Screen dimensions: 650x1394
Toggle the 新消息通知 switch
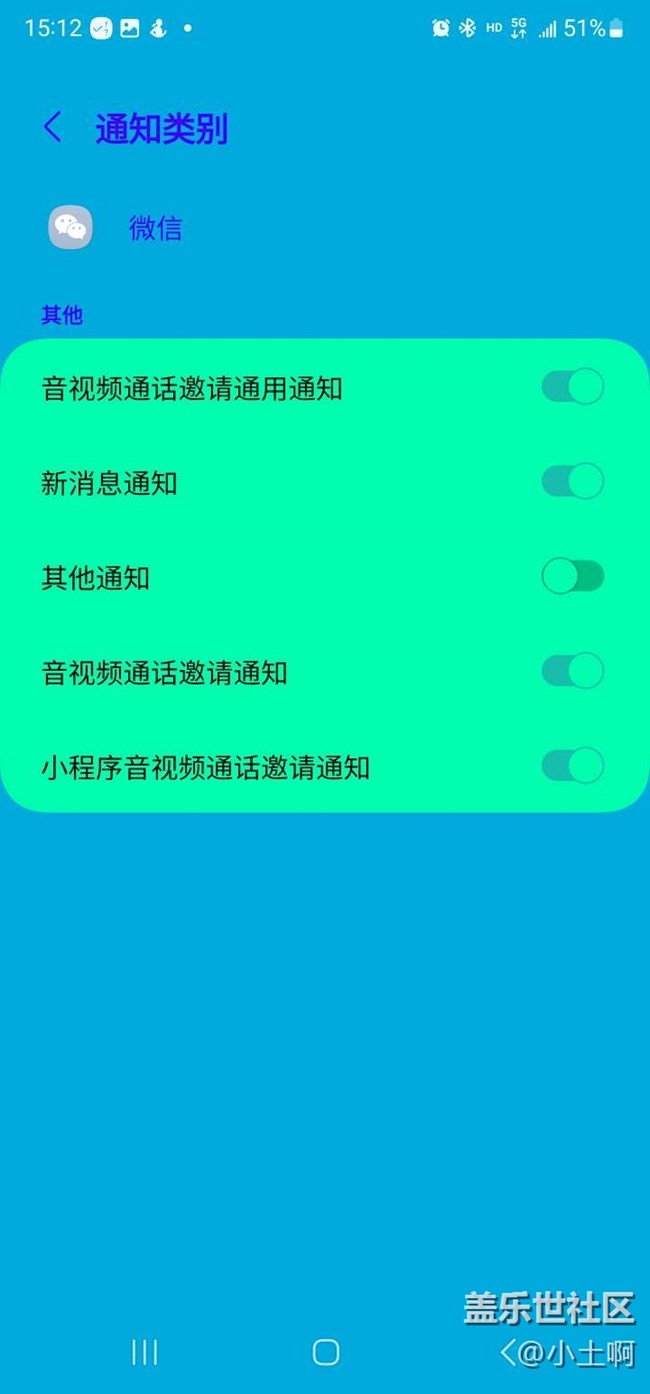tap(573, 481)
